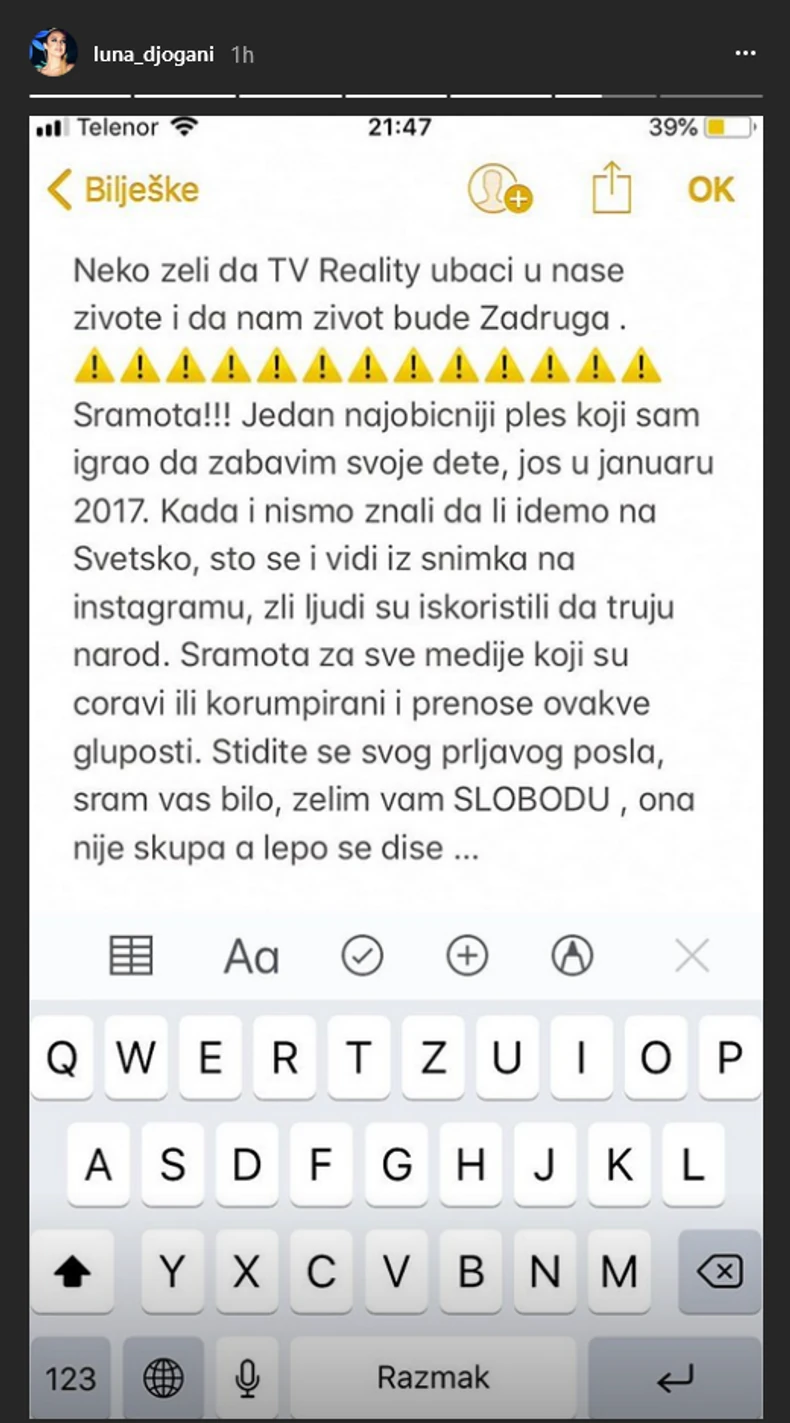Open the story overflow menu
The image size is (790, 1423).
tap(745, 53)
